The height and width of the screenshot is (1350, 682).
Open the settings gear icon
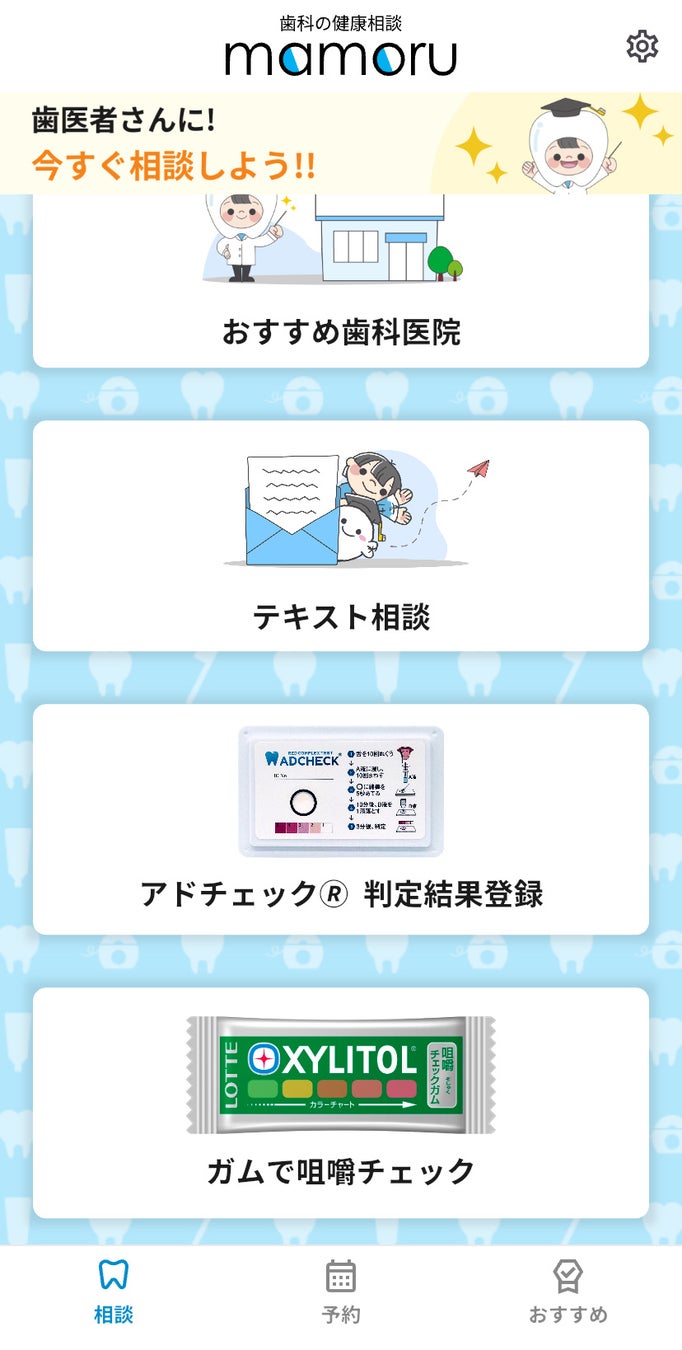coord(642,46)
